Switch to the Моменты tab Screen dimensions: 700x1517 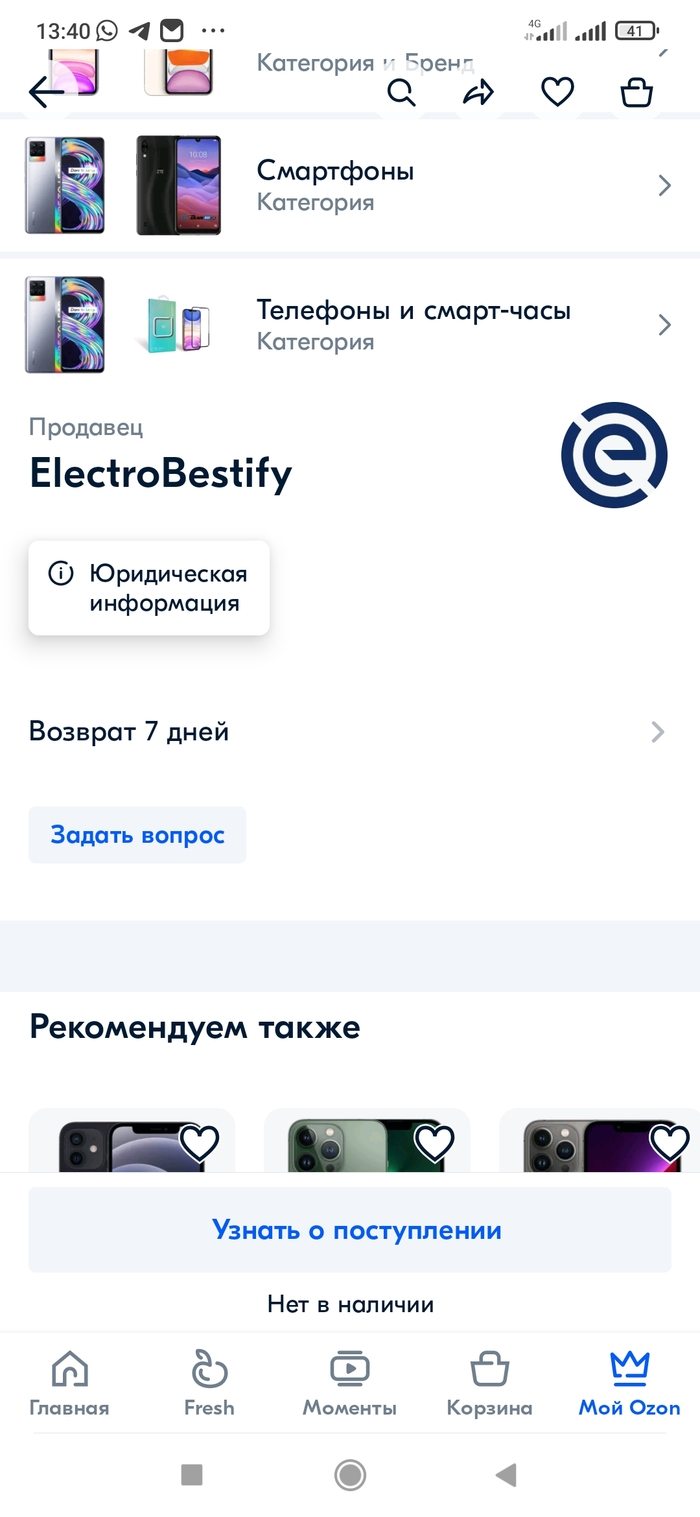click(349, 1383)
